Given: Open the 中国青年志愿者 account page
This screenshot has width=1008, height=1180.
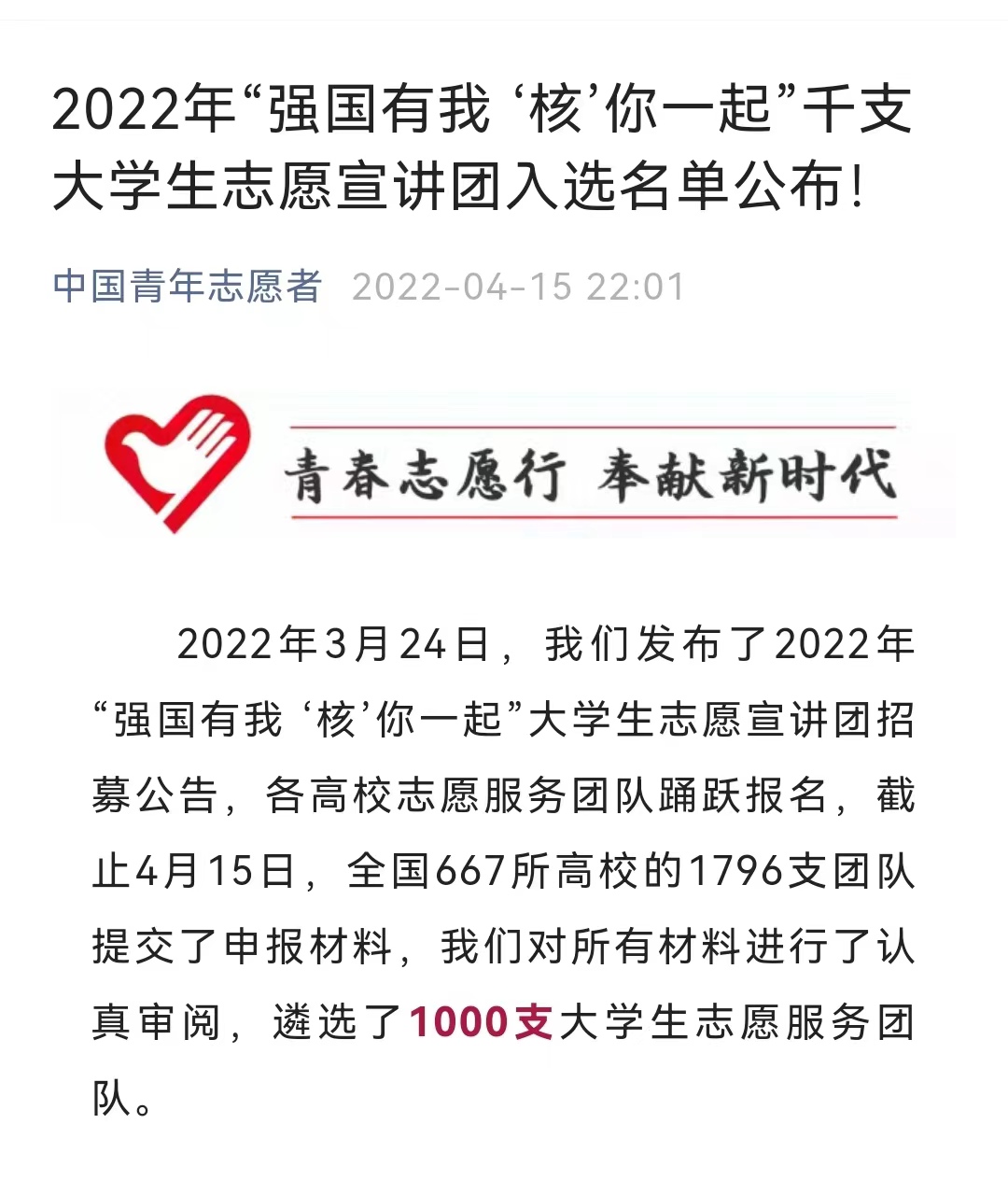Looking at the screenshot, I should (x=187, y=286).
